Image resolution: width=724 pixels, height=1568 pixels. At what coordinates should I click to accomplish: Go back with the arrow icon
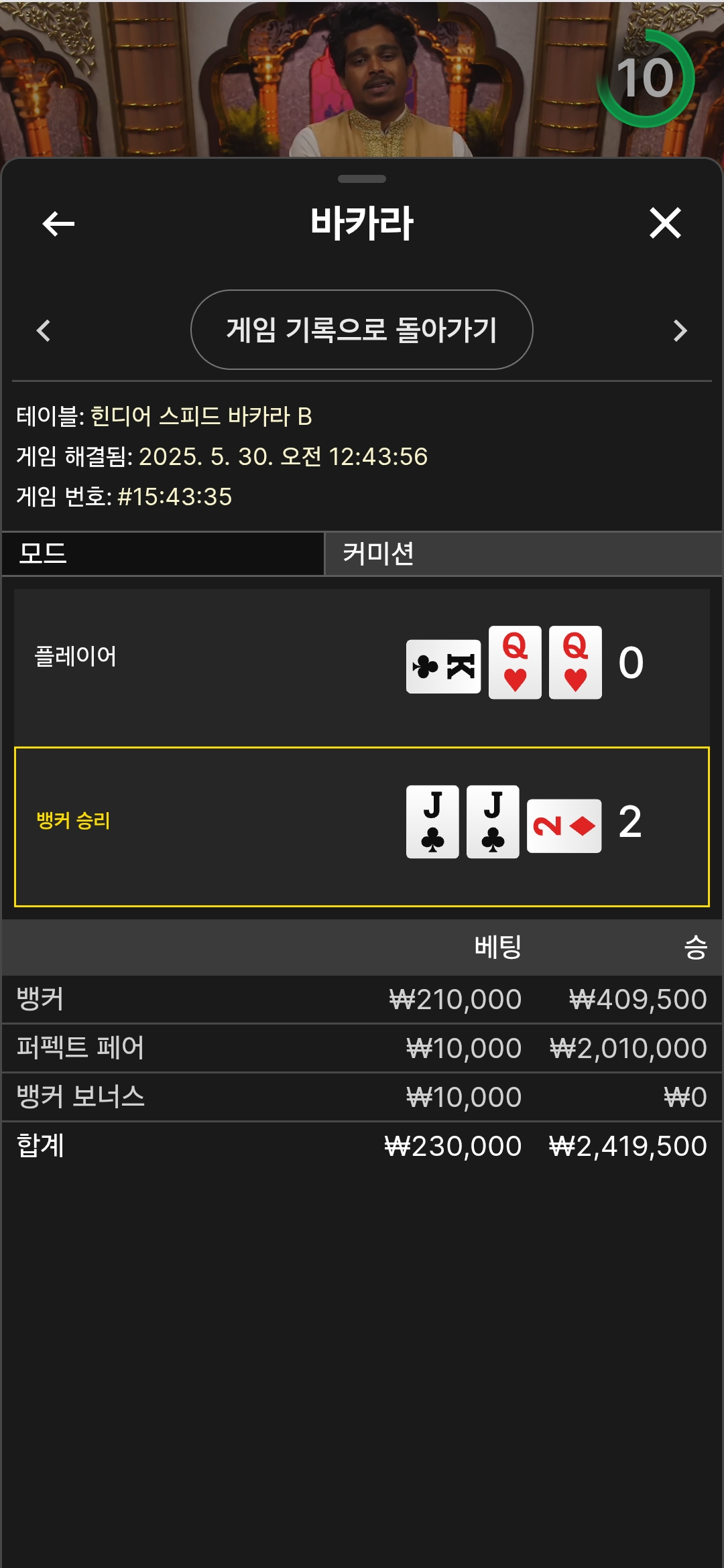(x=58, y=223)
